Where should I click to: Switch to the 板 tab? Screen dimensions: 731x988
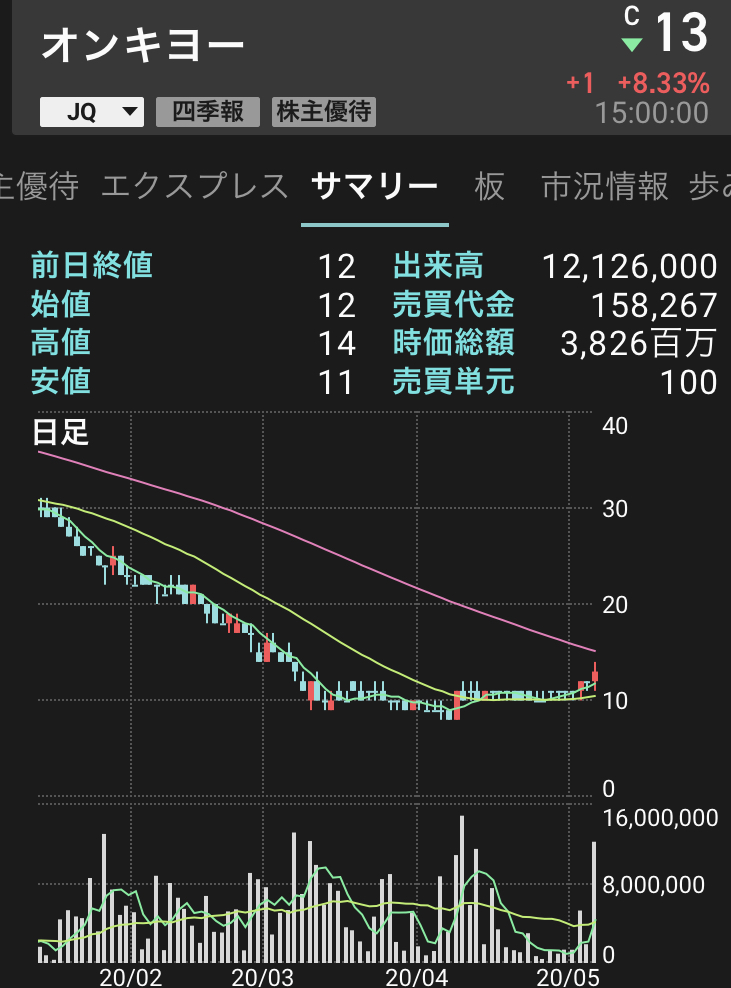pos(490,186)
